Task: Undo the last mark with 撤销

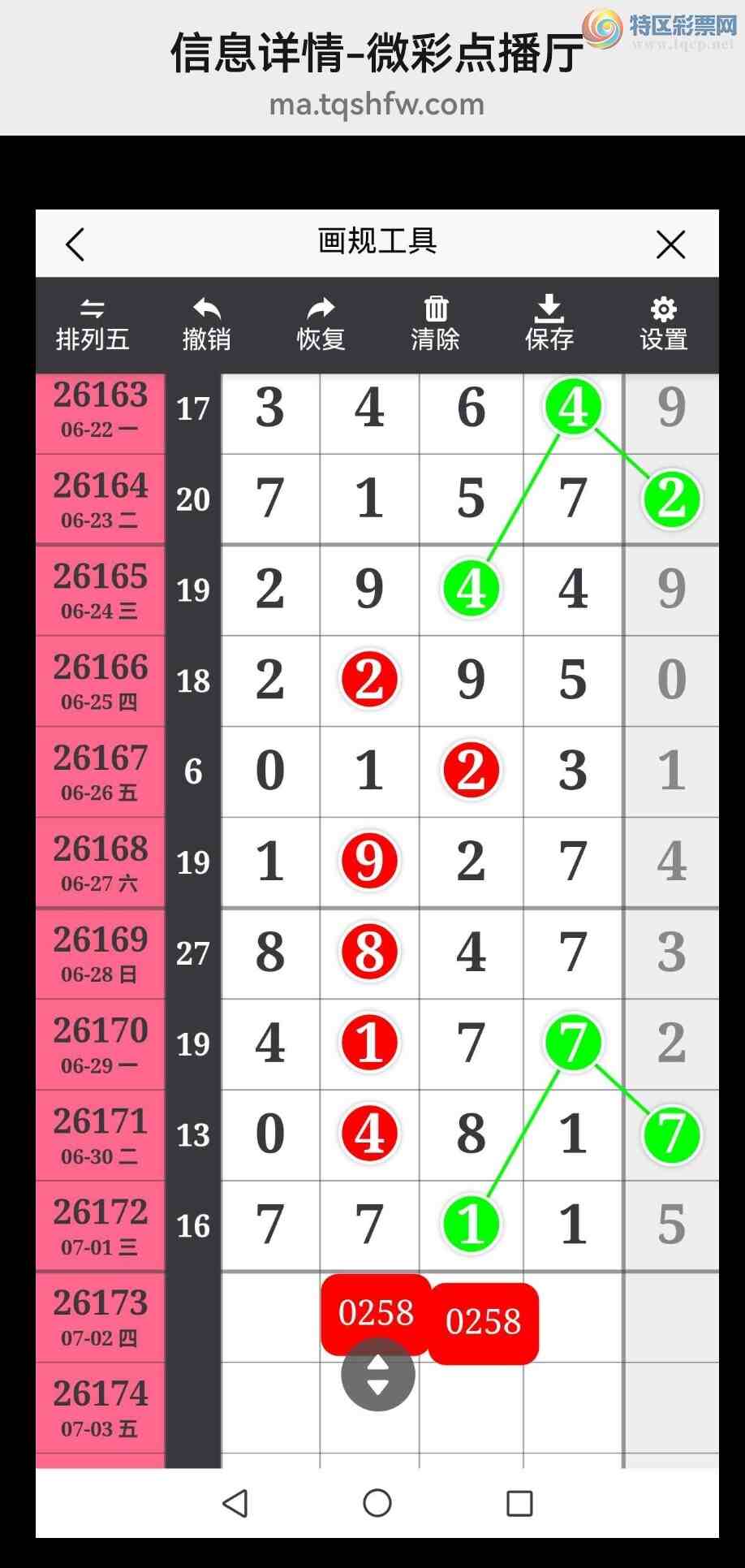Action: coord(207,326)
